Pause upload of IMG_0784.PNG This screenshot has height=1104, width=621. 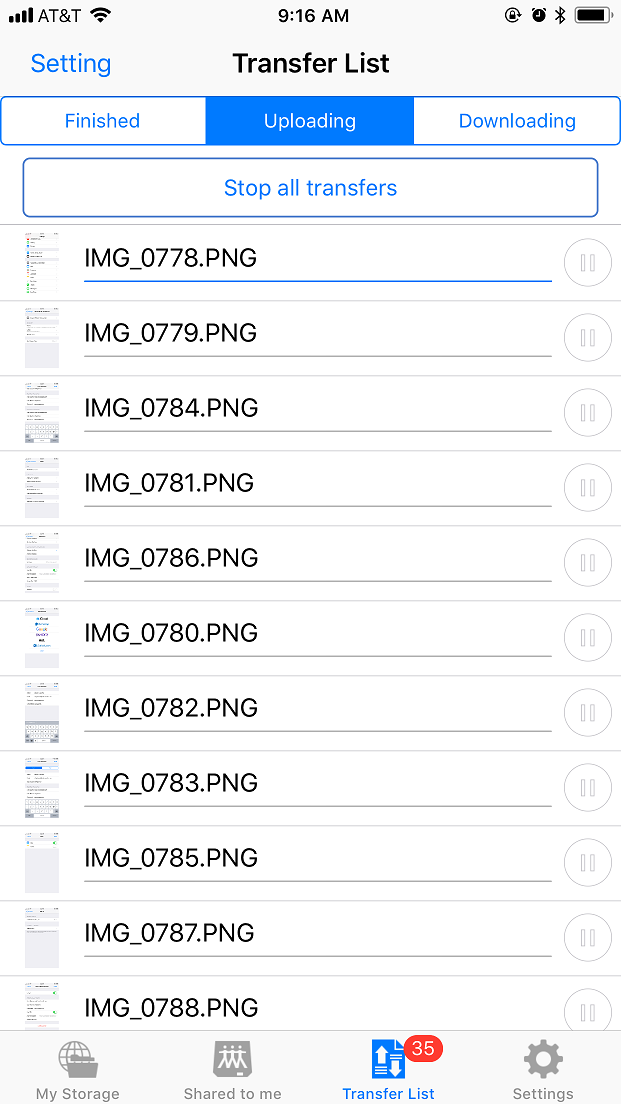pos(587,413)
